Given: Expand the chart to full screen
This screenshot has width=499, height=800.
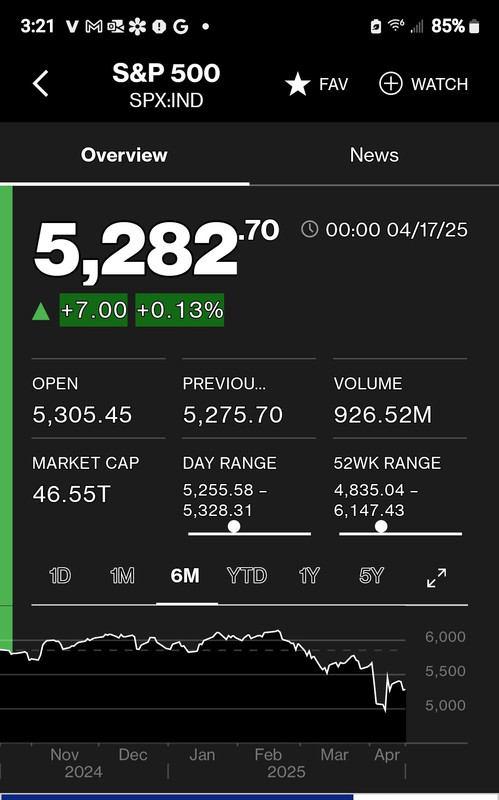Looking at the screenshot, I should [x=437, y=578].
